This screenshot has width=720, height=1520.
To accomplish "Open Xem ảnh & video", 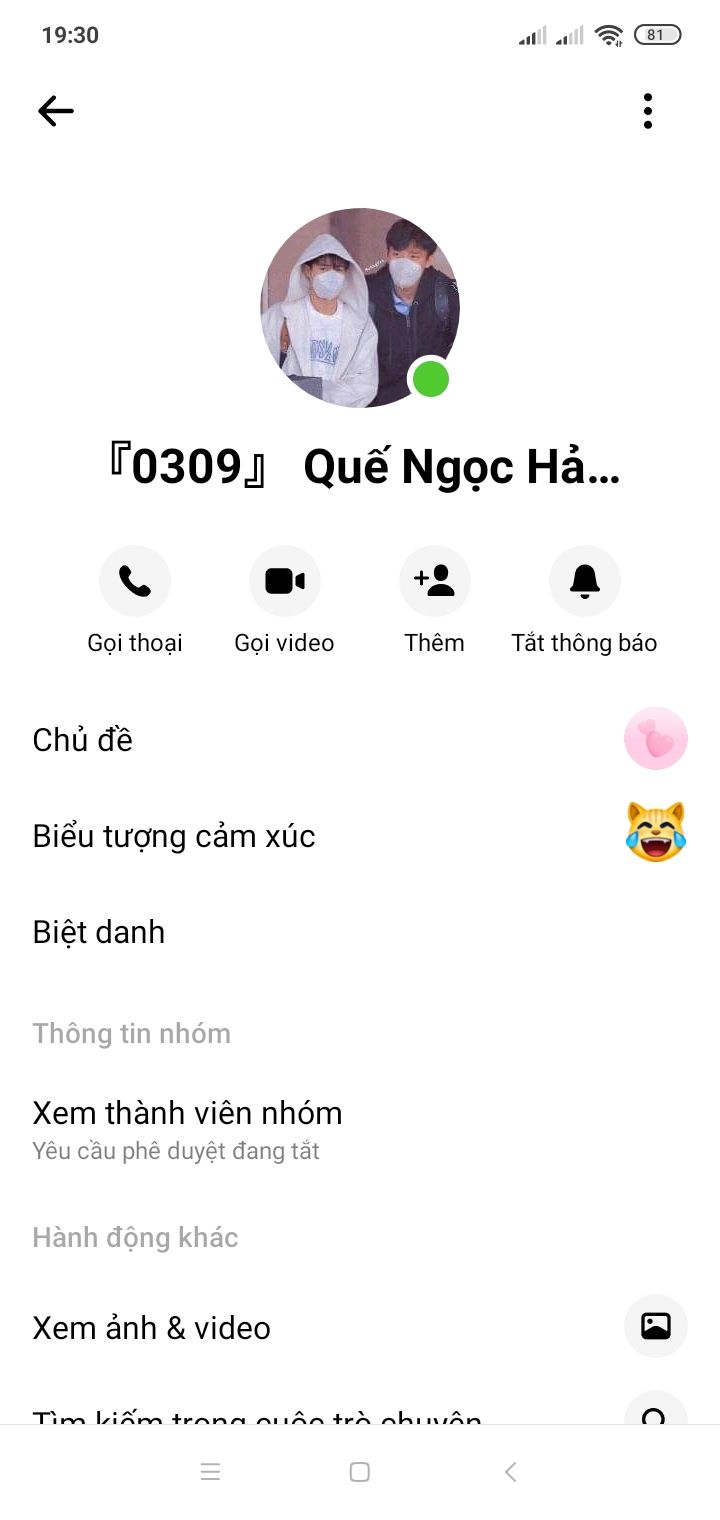I will [360, 1327].
